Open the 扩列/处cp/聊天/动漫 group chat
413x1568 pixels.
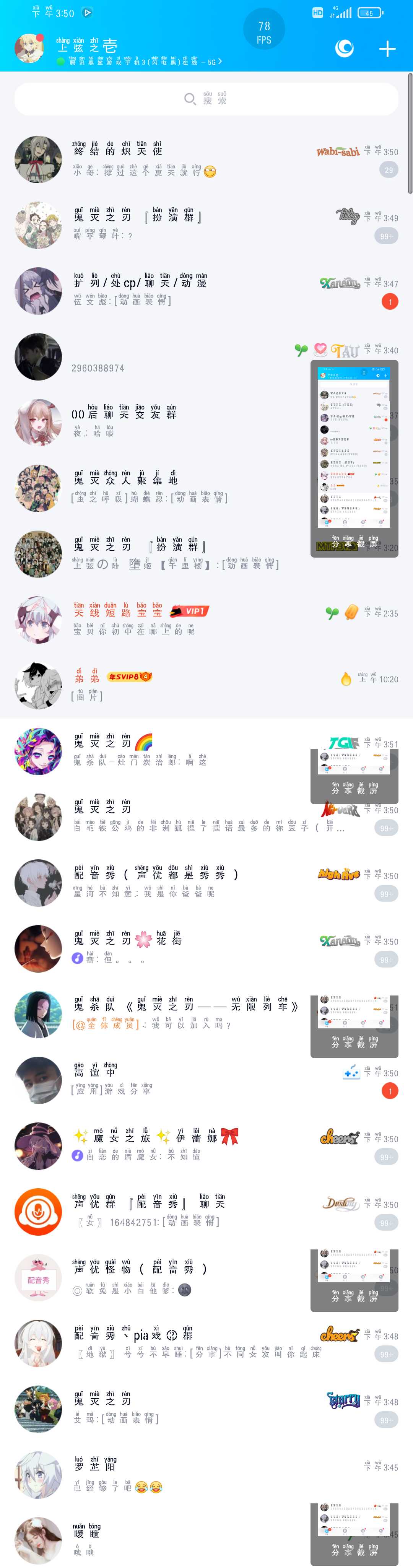click(x=182, y=291)
